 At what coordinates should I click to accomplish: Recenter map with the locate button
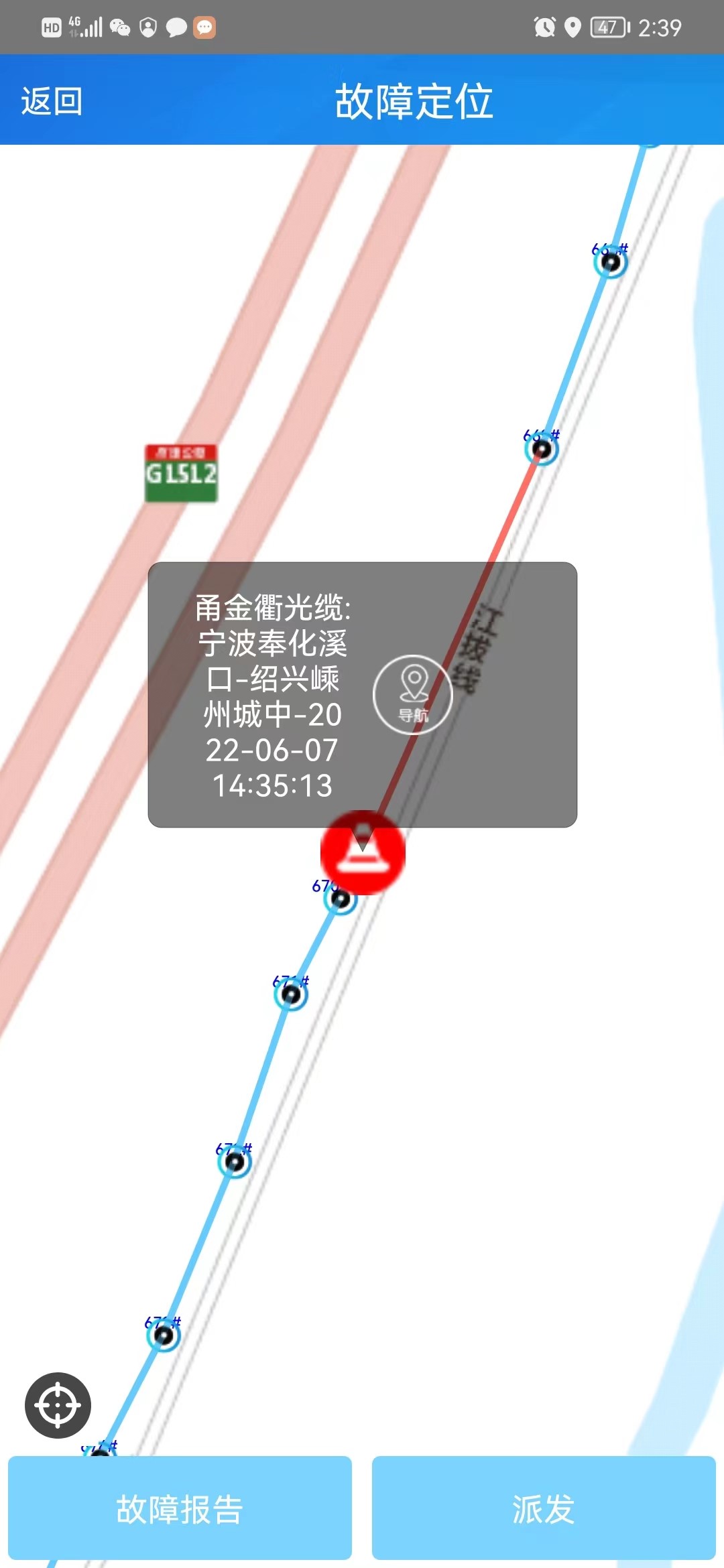pos(58,1405)
